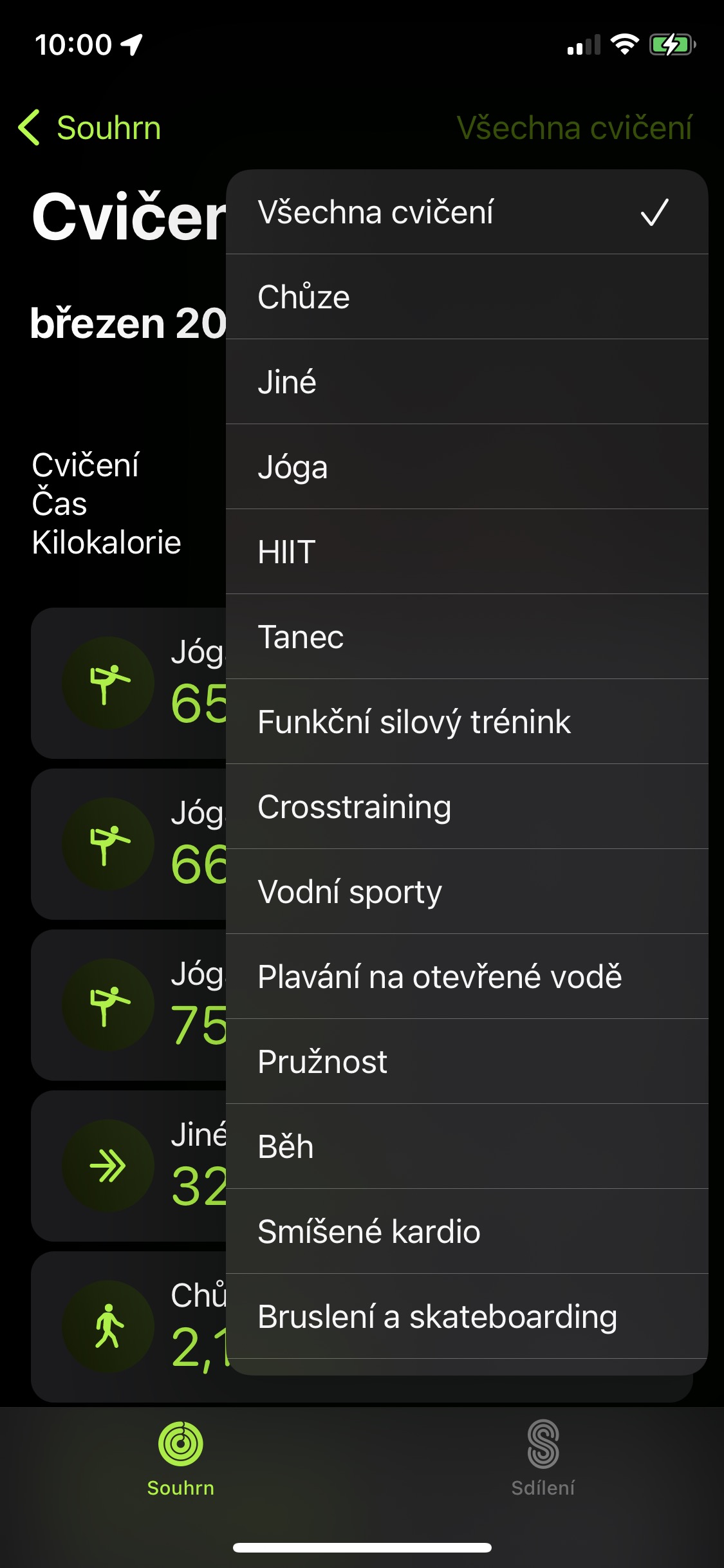
Task: Choose Funkční silový trénink
Action: click(x=467, y=722)
